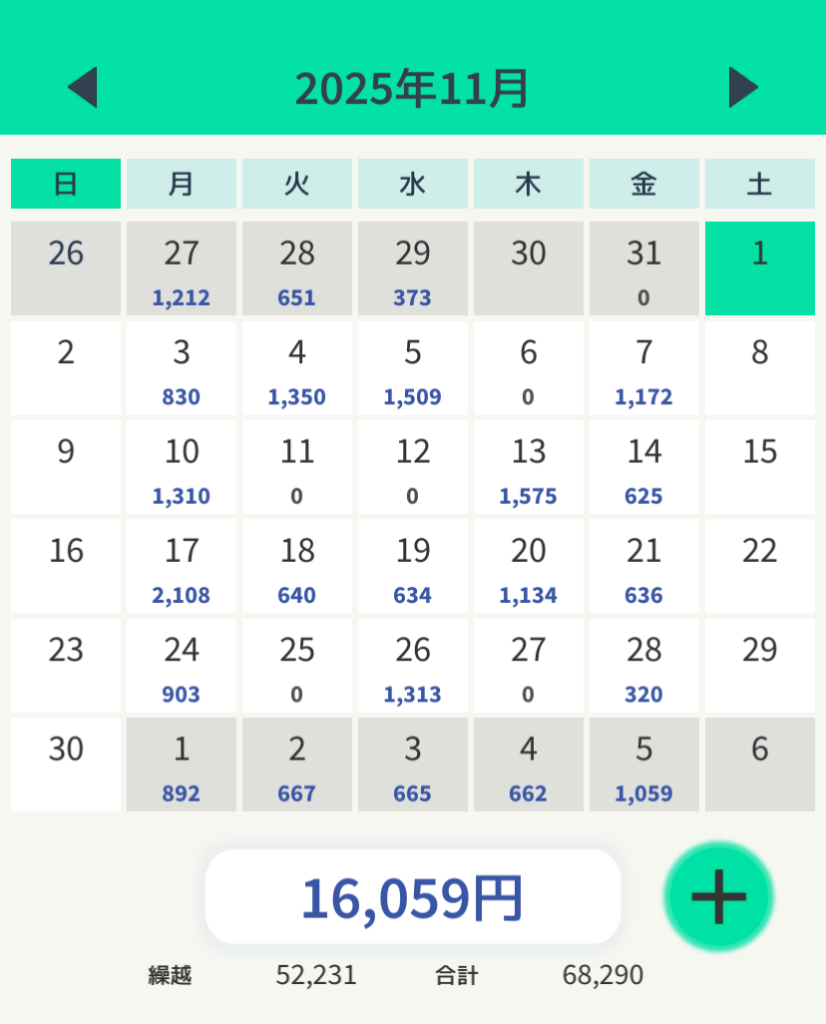Go to the previous month
The image size is (826, 1024).
[x=83, y=88]
